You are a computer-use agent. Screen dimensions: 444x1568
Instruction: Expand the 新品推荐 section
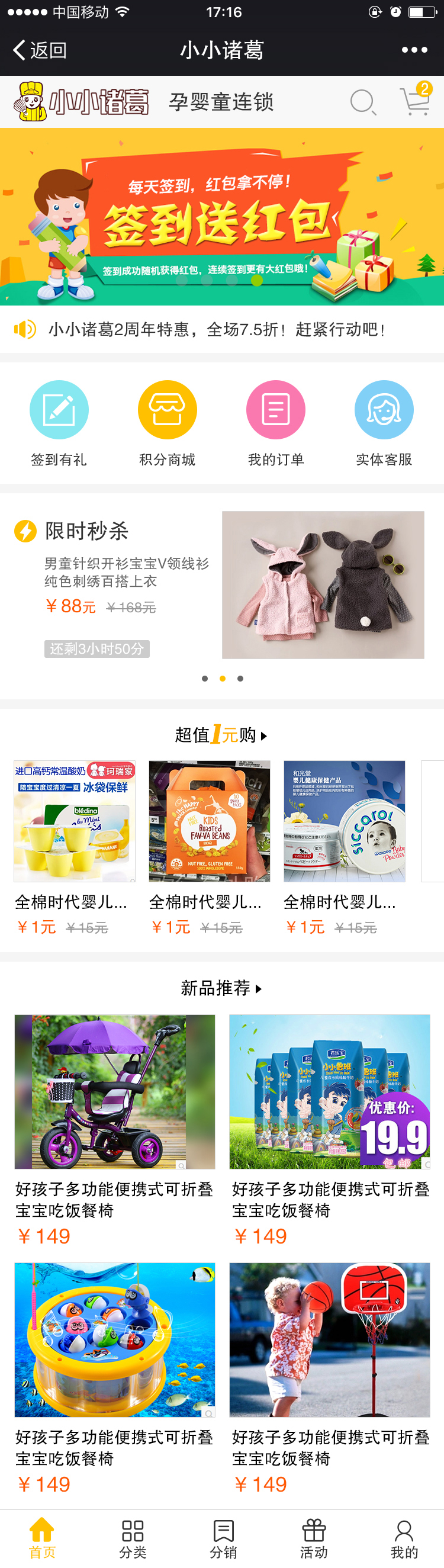tap(221, 988)
